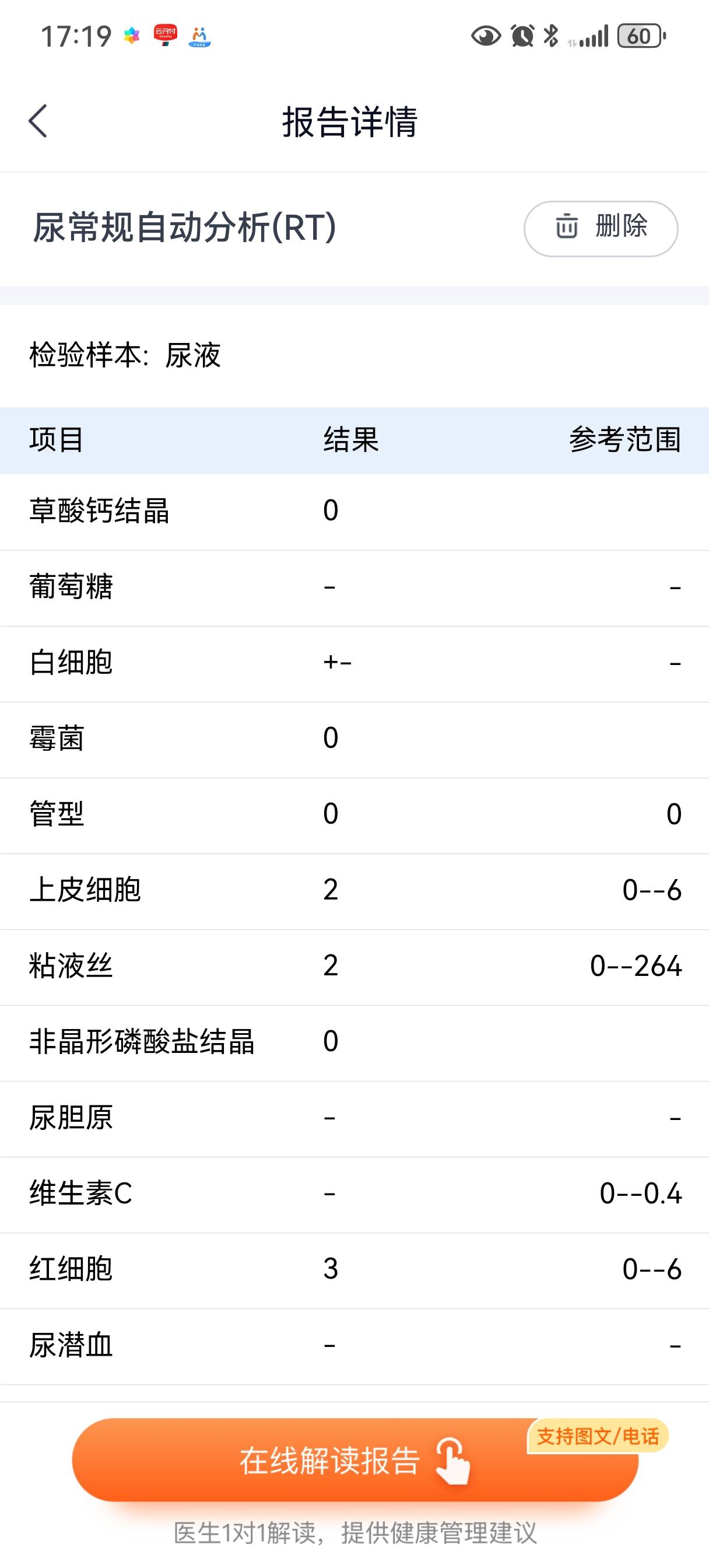The height and width of the screenshot is (1568, 709).
Task: Tap the signal strength bars icon
Action: click(589, 37)
